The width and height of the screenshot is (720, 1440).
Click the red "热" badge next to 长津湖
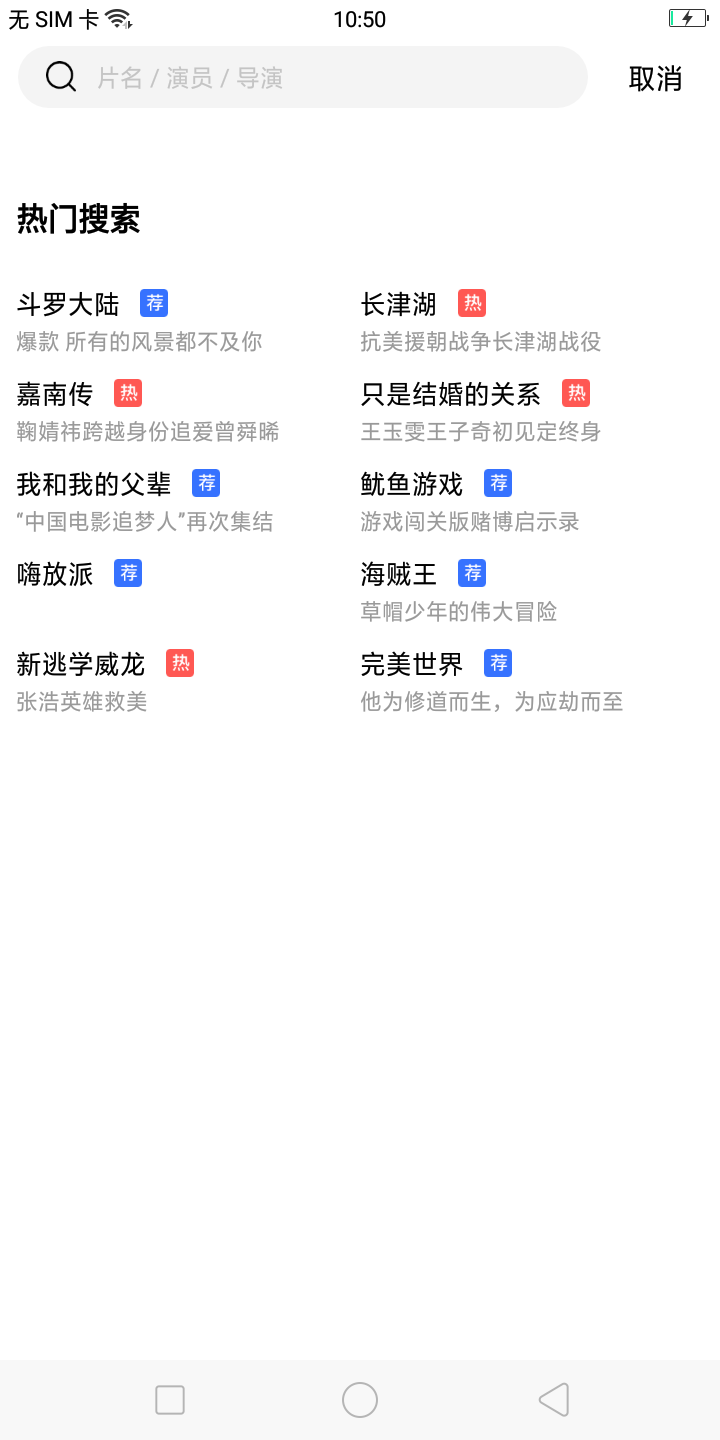[473, 303]
